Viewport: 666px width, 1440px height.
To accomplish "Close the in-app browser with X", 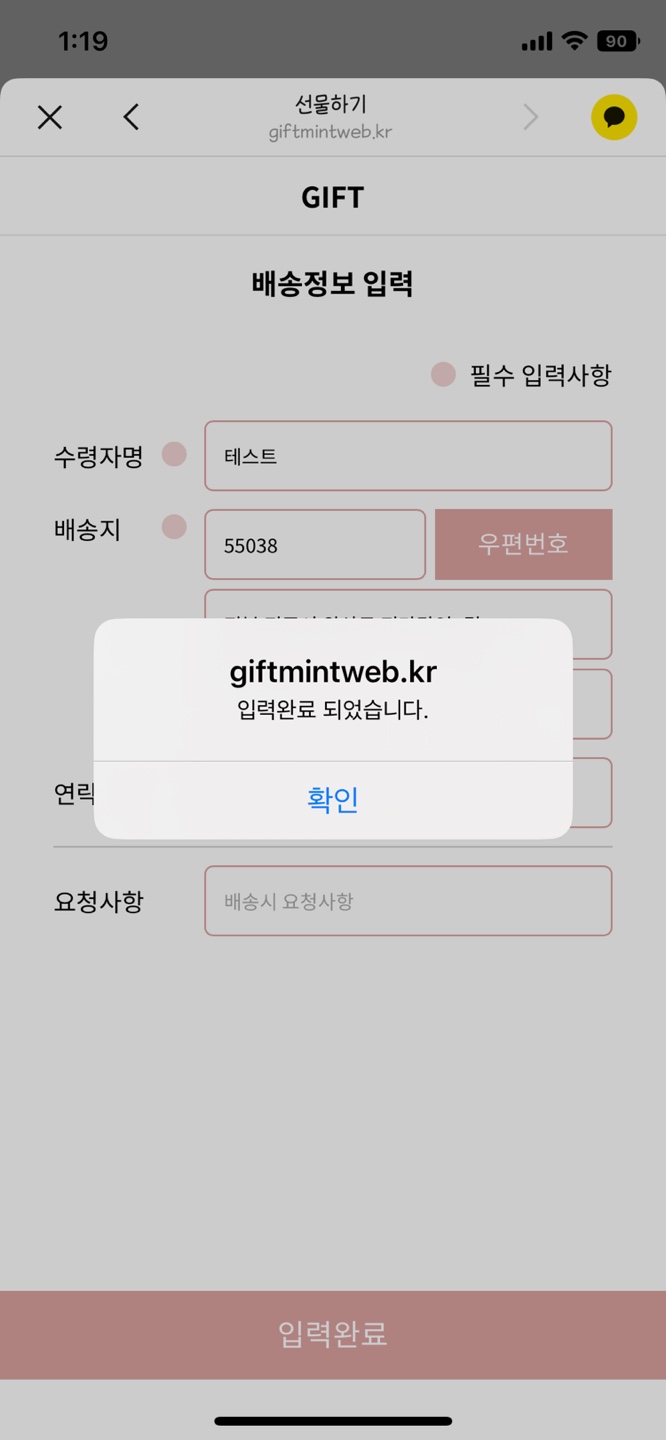I will (50, 117).
